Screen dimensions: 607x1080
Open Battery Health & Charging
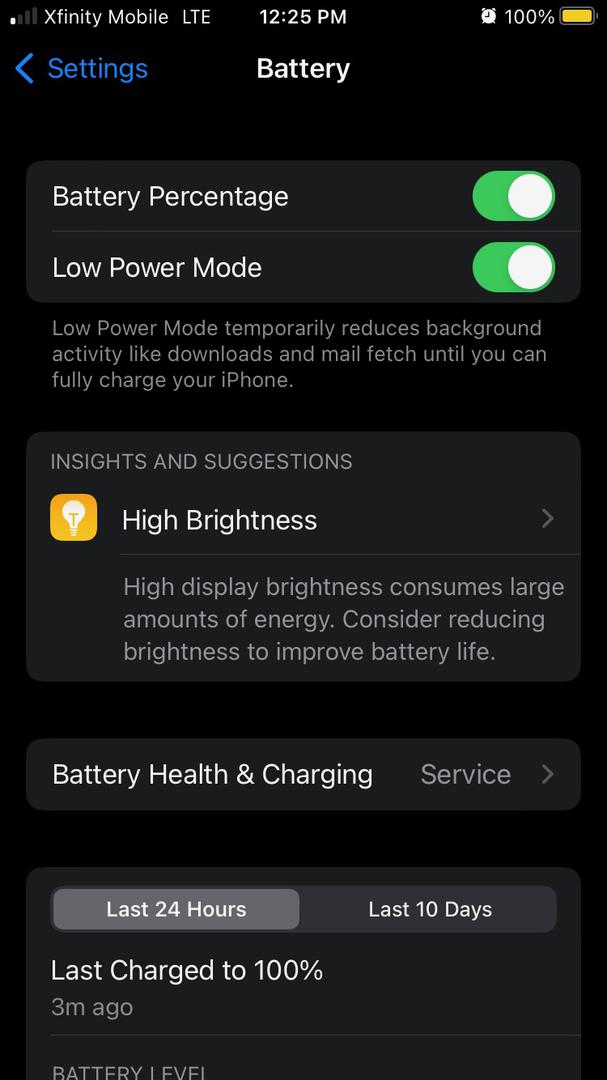click(x=303, y=775)
